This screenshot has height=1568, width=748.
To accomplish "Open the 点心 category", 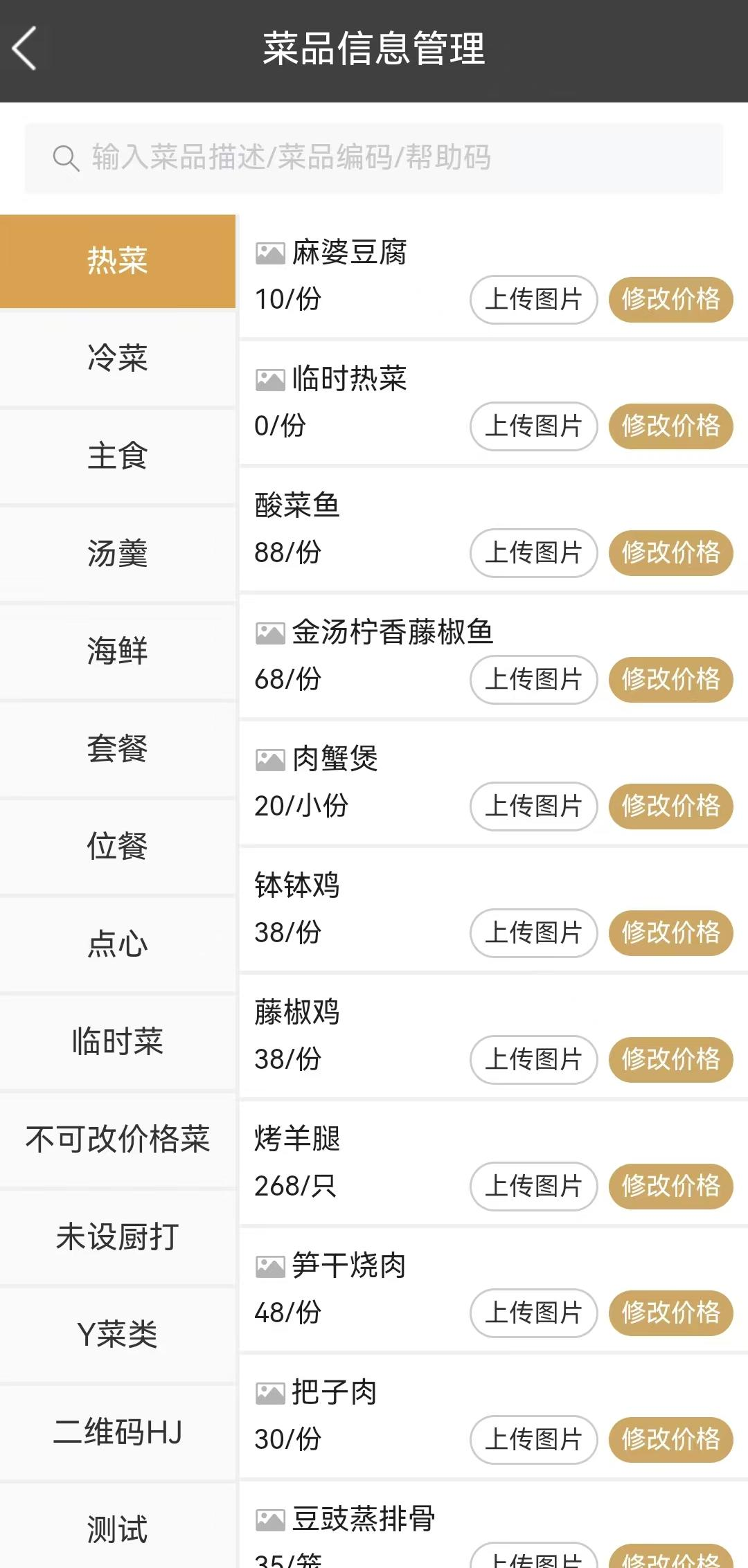I will [x=118, y=944].
